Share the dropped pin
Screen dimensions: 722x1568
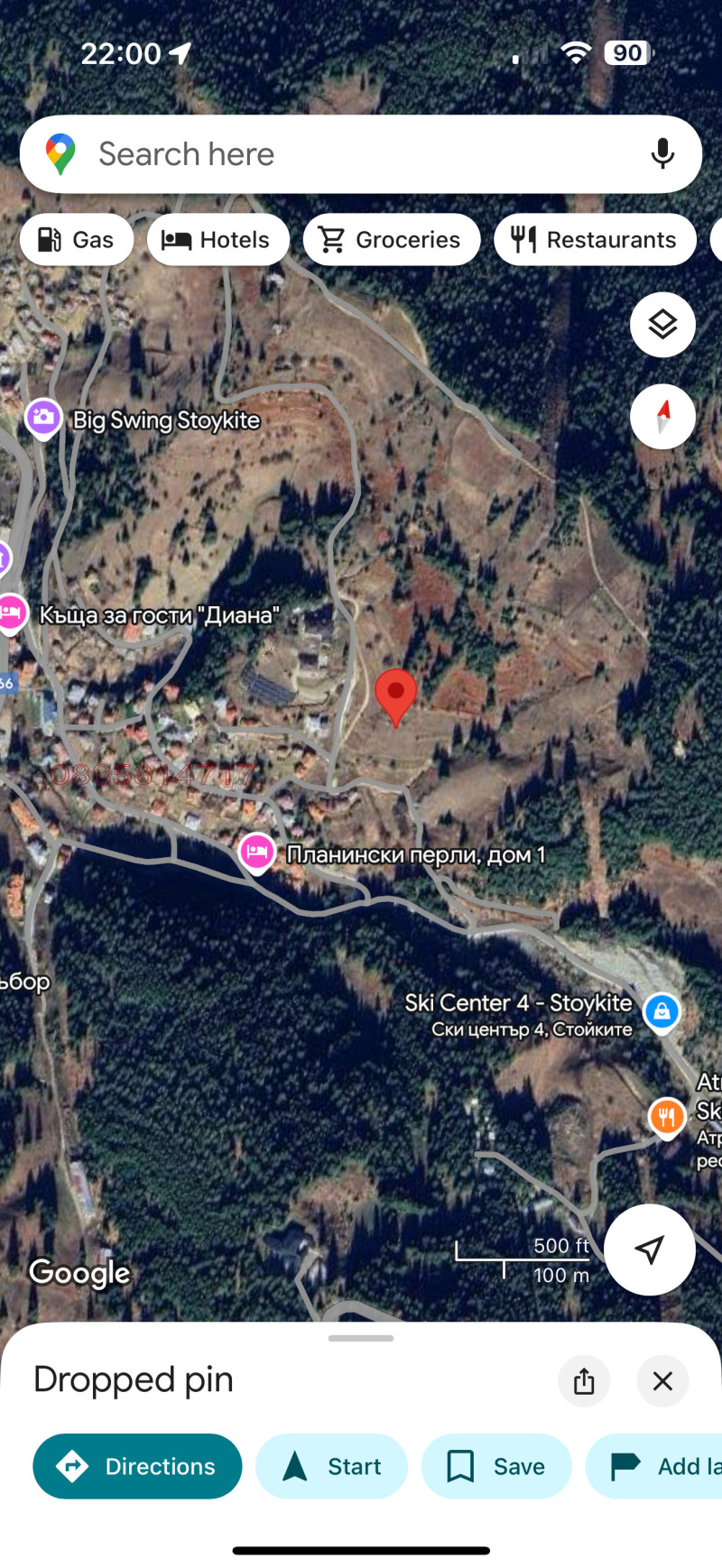(584, 1380)
